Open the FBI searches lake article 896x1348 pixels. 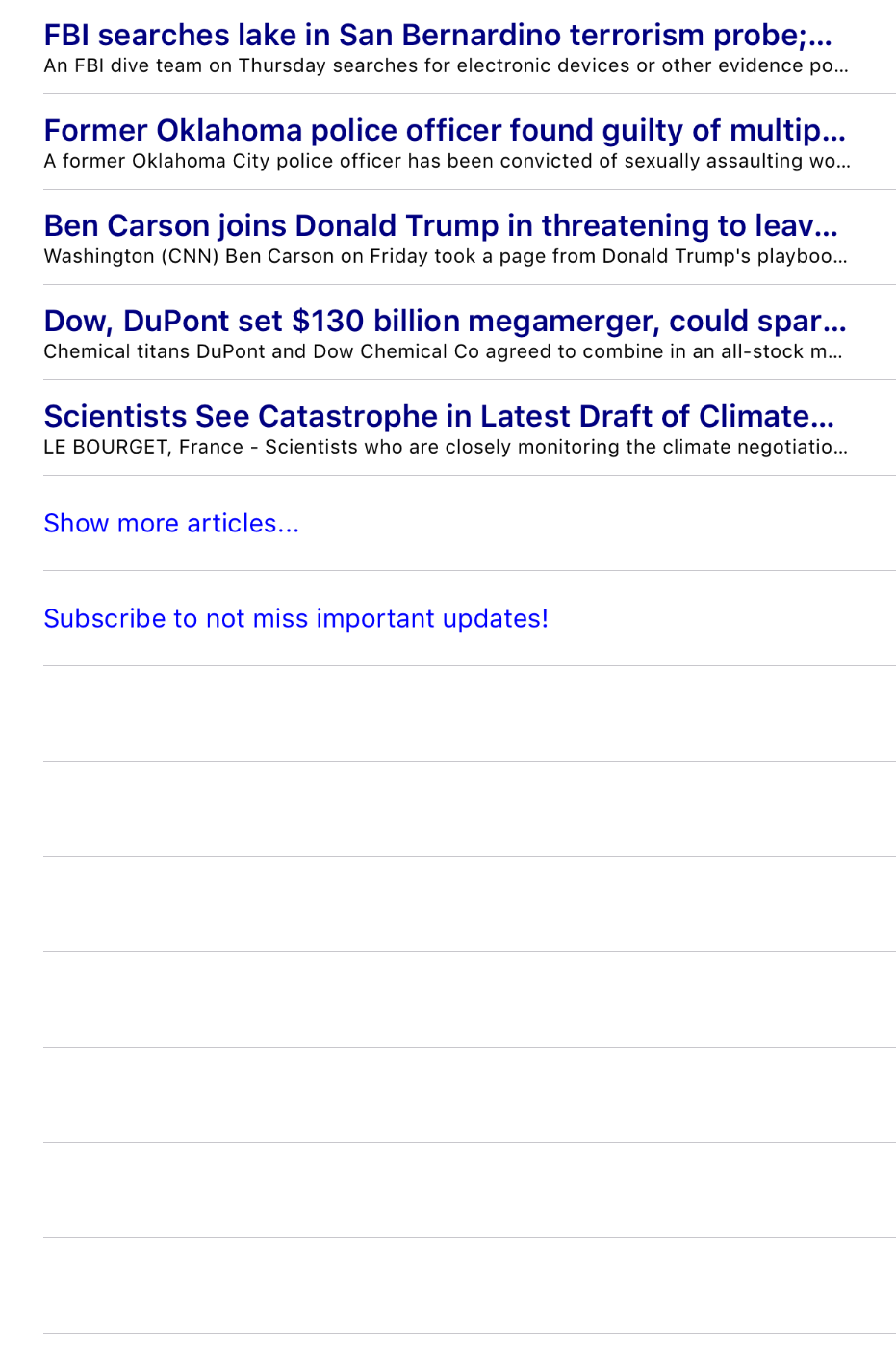coord(438,36)
